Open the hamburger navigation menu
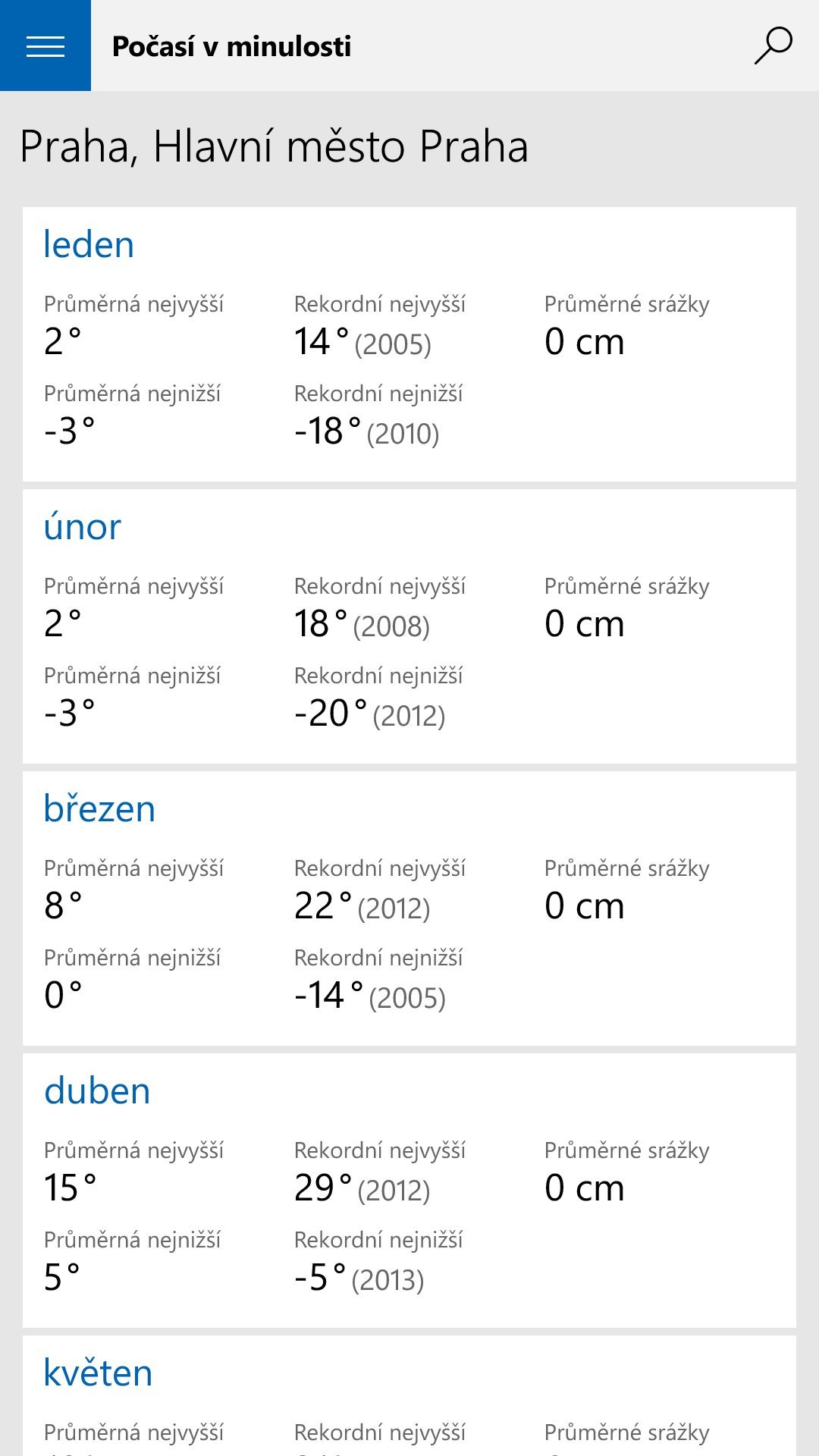The height and width of the screenshot is (1456, 819). 45,45
